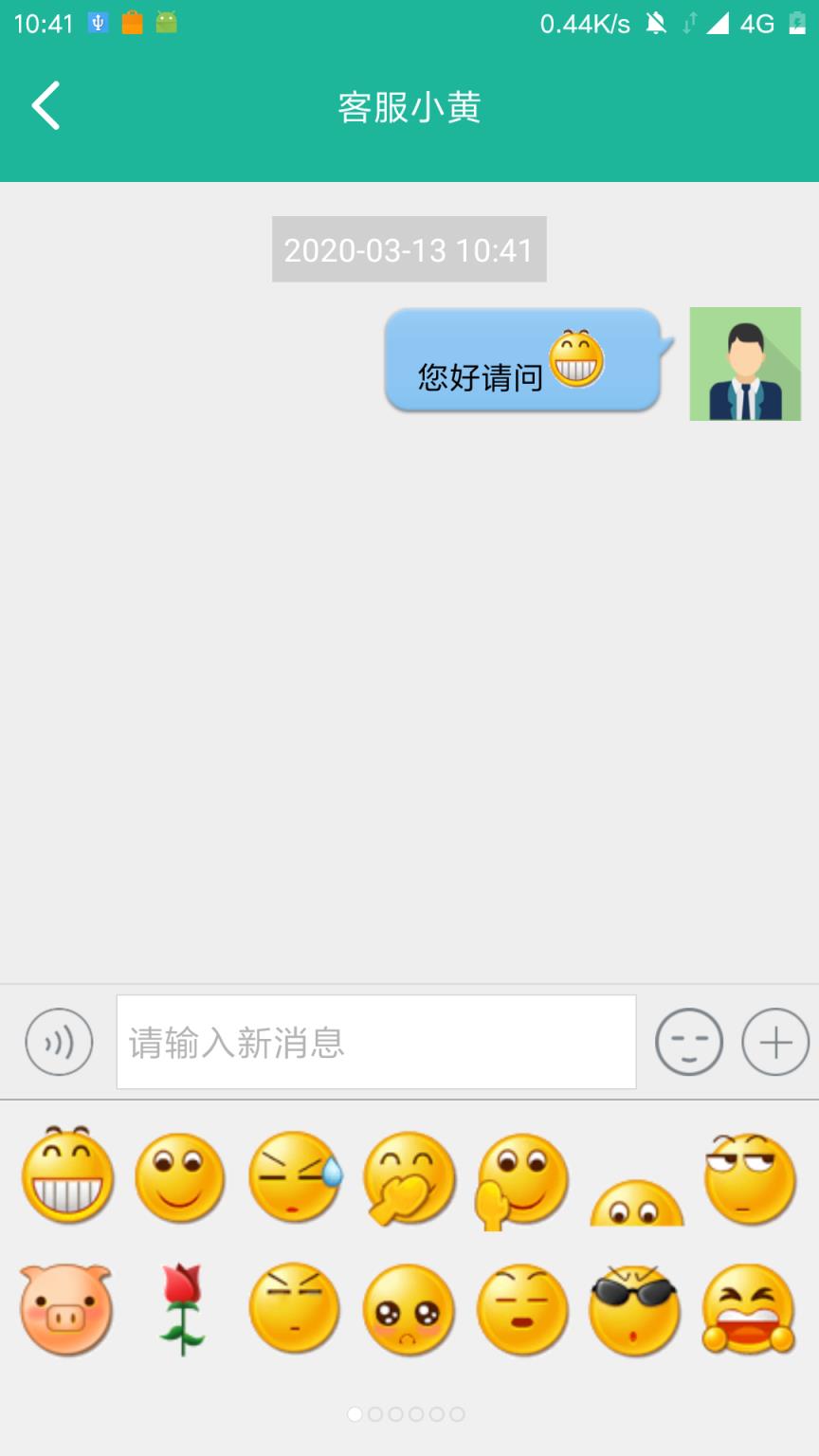Image resolution: width=819 pixels, height=1456 pixels.
Task: Tap the back arrow to leave chat
Action: [x=45, y=105]
